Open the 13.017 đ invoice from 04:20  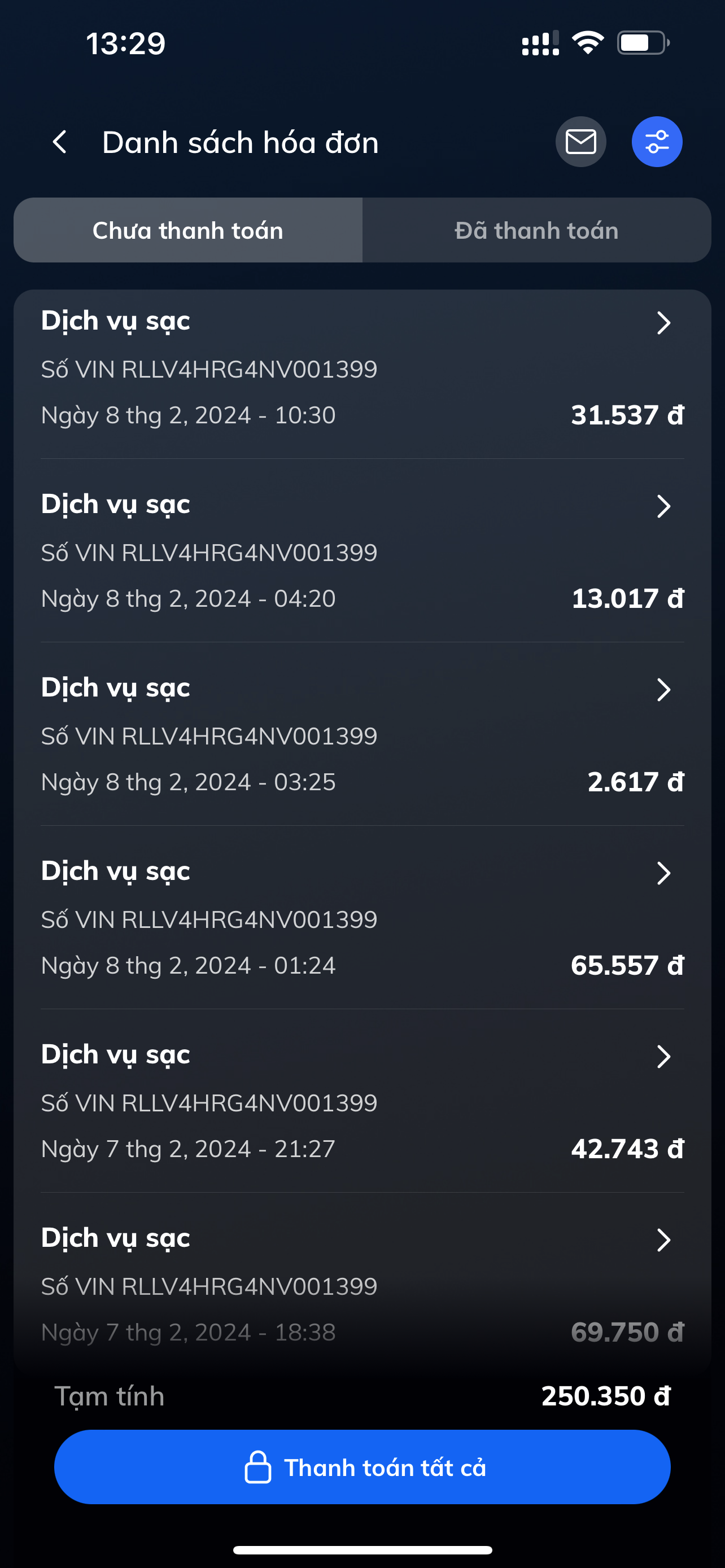pos(362,551)
